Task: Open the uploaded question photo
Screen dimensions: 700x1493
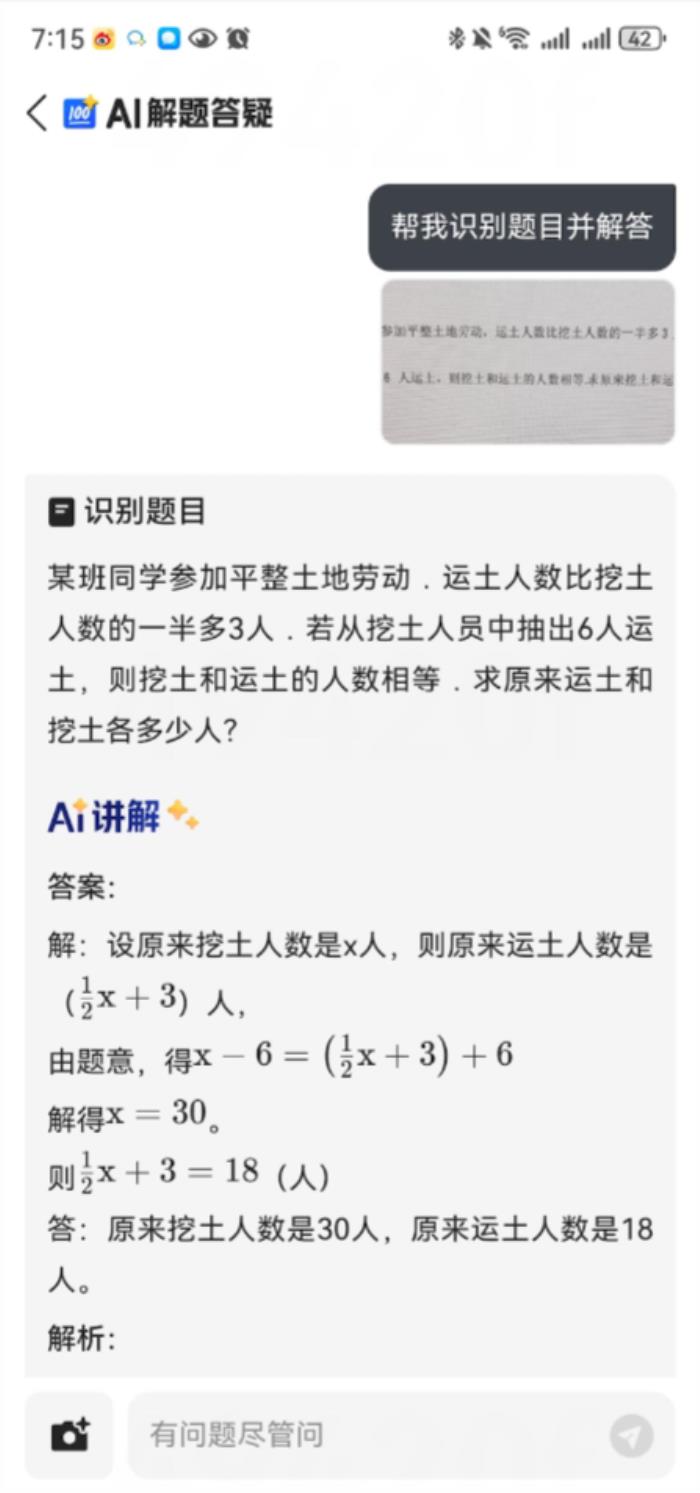Action: [527, 361]
